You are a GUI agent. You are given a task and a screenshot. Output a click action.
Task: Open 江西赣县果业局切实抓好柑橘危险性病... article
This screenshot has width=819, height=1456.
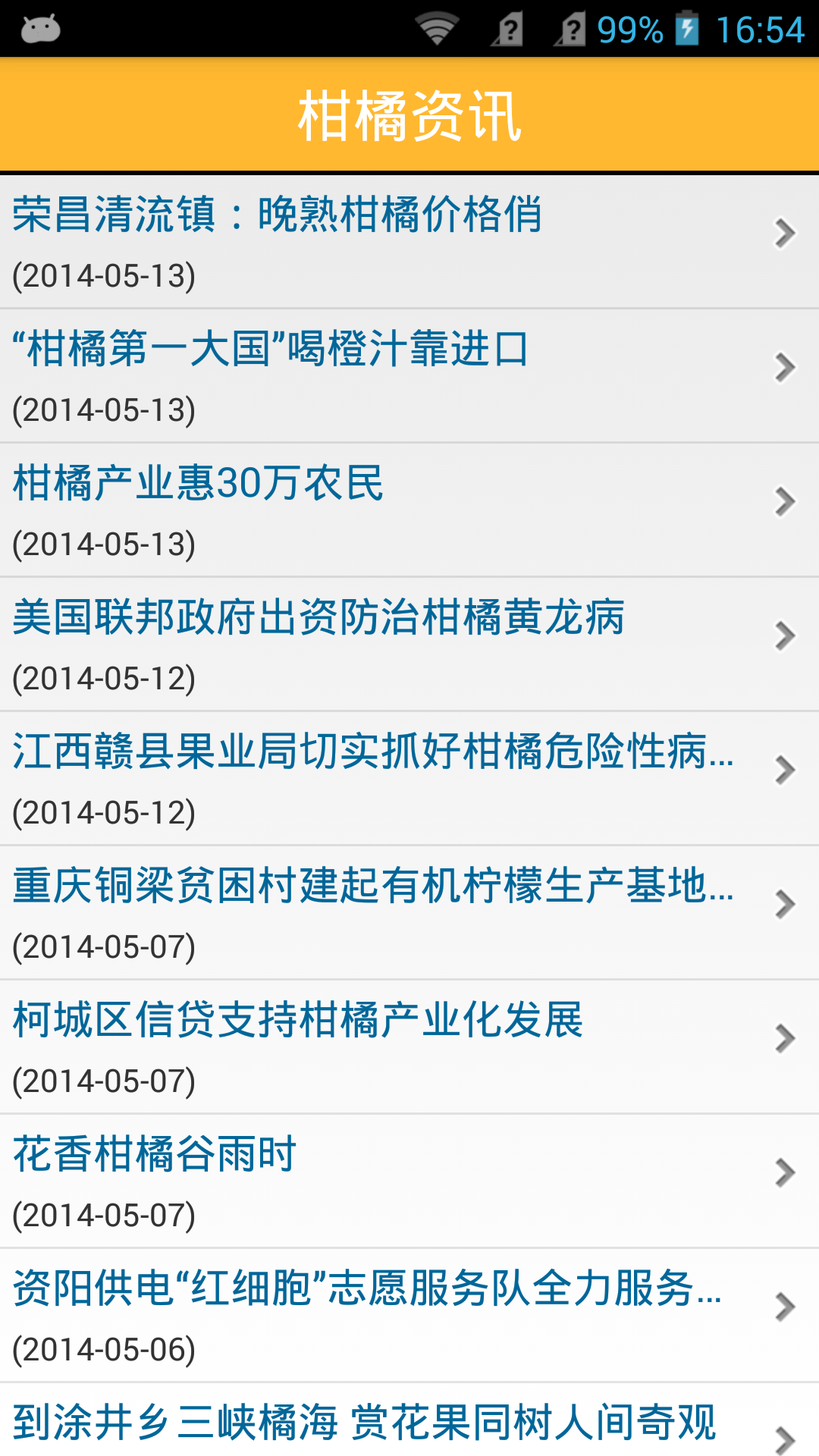409,779
